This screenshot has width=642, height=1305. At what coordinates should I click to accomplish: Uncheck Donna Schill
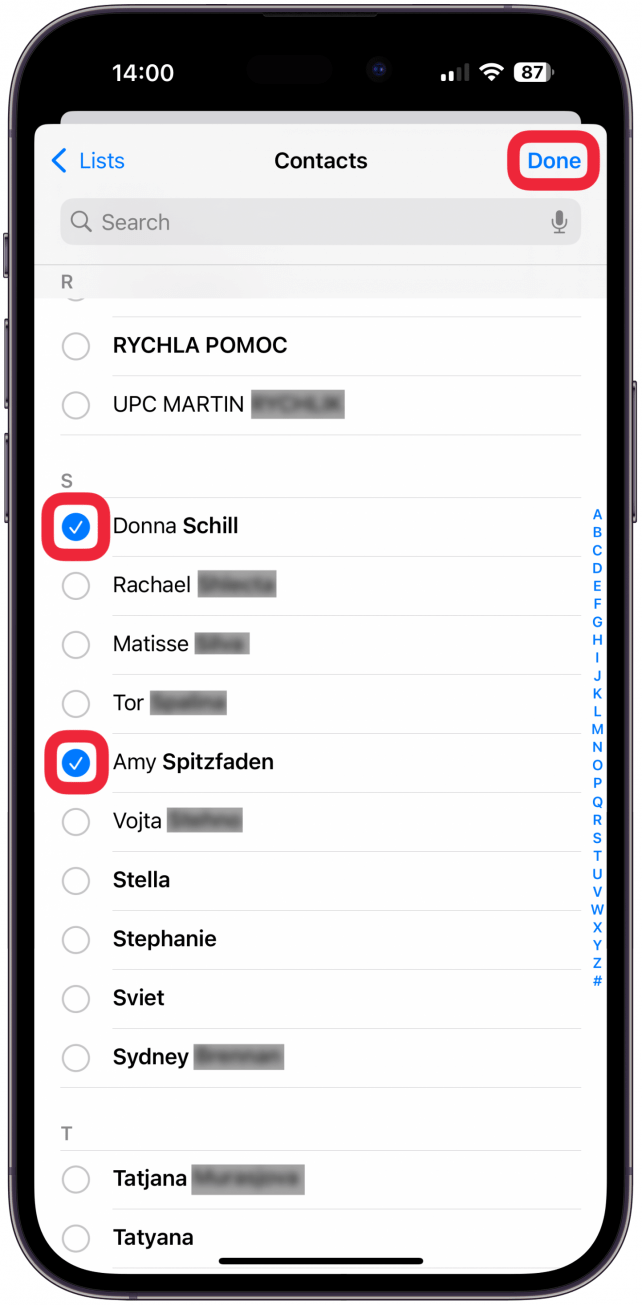tap(76, 526)
